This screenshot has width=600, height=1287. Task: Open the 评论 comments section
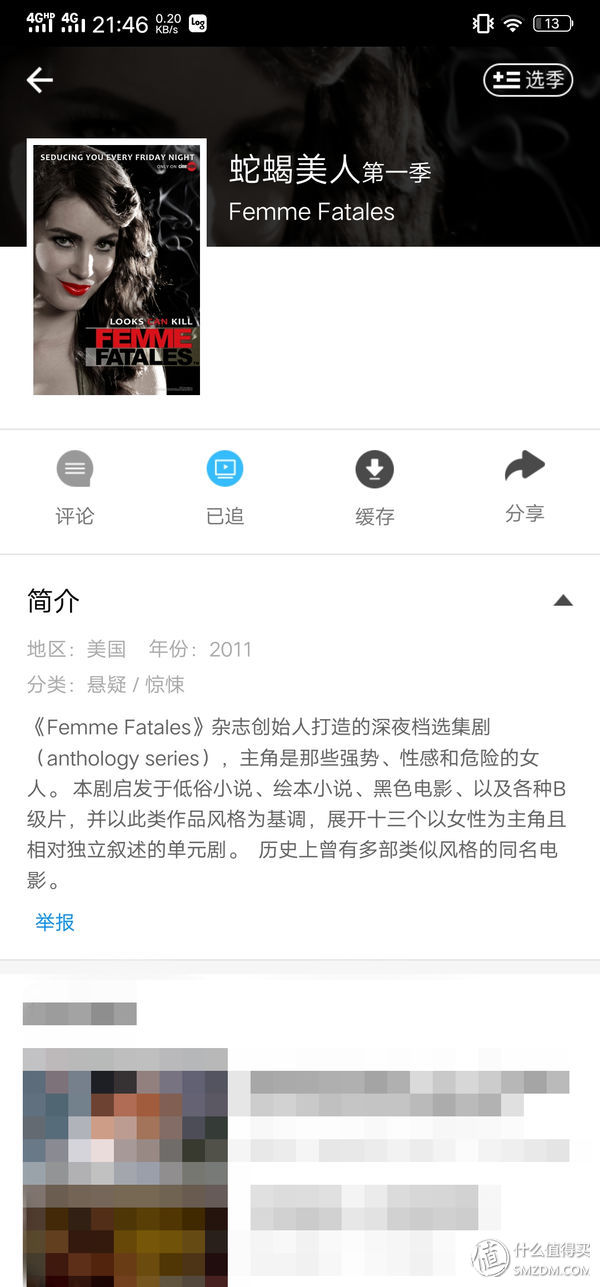pos(75,488)
